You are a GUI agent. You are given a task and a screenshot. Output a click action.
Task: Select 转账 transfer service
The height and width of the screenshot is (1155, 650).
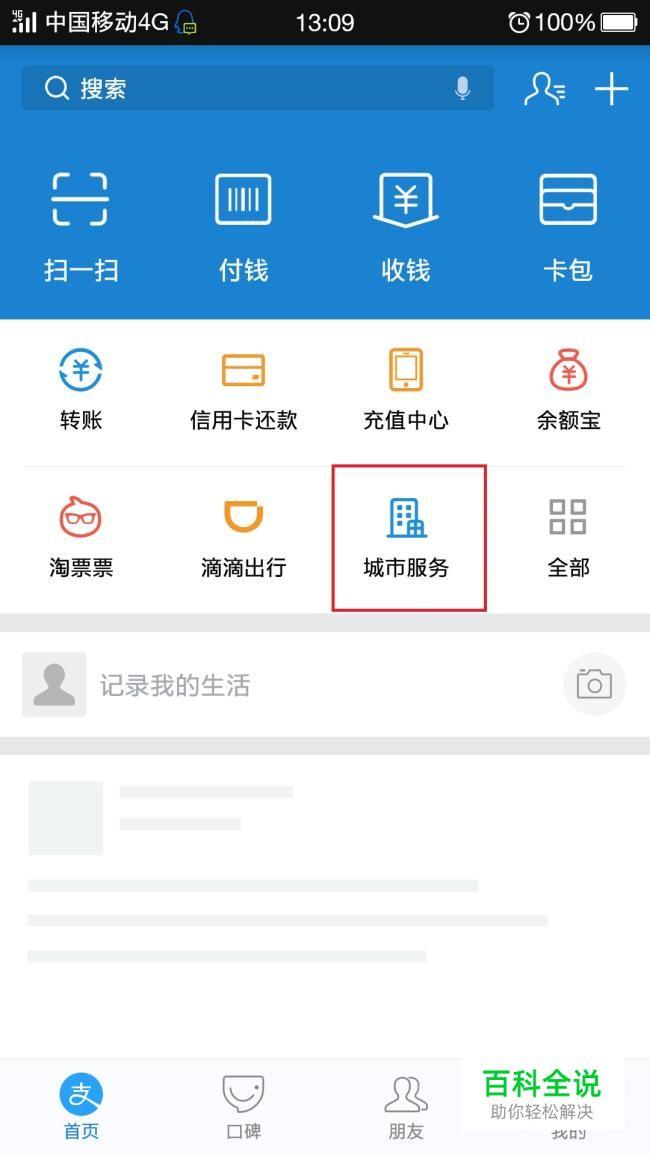click(x=81, y=390)
